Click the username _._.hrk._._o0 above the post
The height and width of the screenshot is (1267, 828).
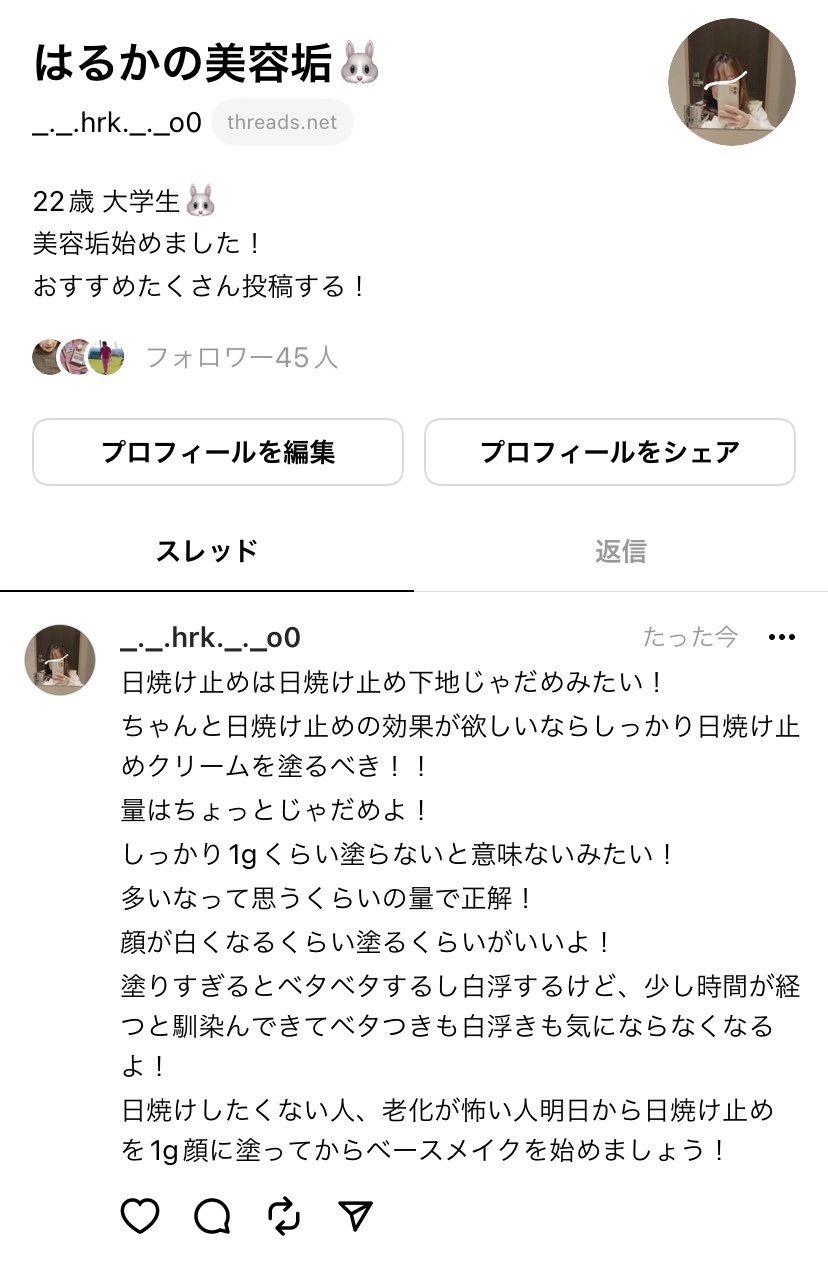(210, 636)
